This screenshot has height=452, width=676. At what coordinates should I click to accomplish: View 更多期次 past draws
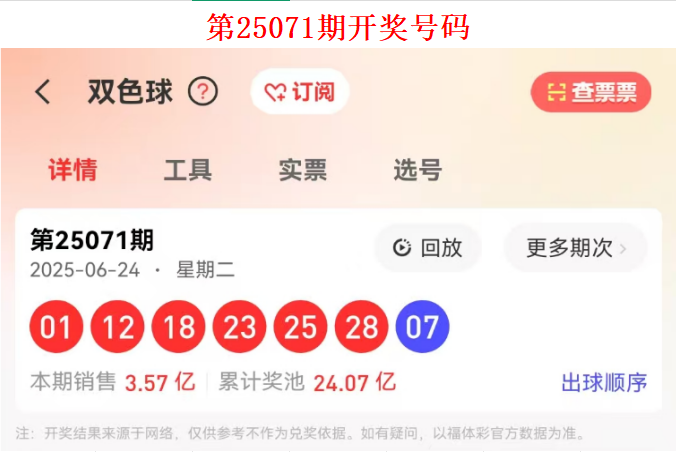pyautogui.click(x=576, y=248)
